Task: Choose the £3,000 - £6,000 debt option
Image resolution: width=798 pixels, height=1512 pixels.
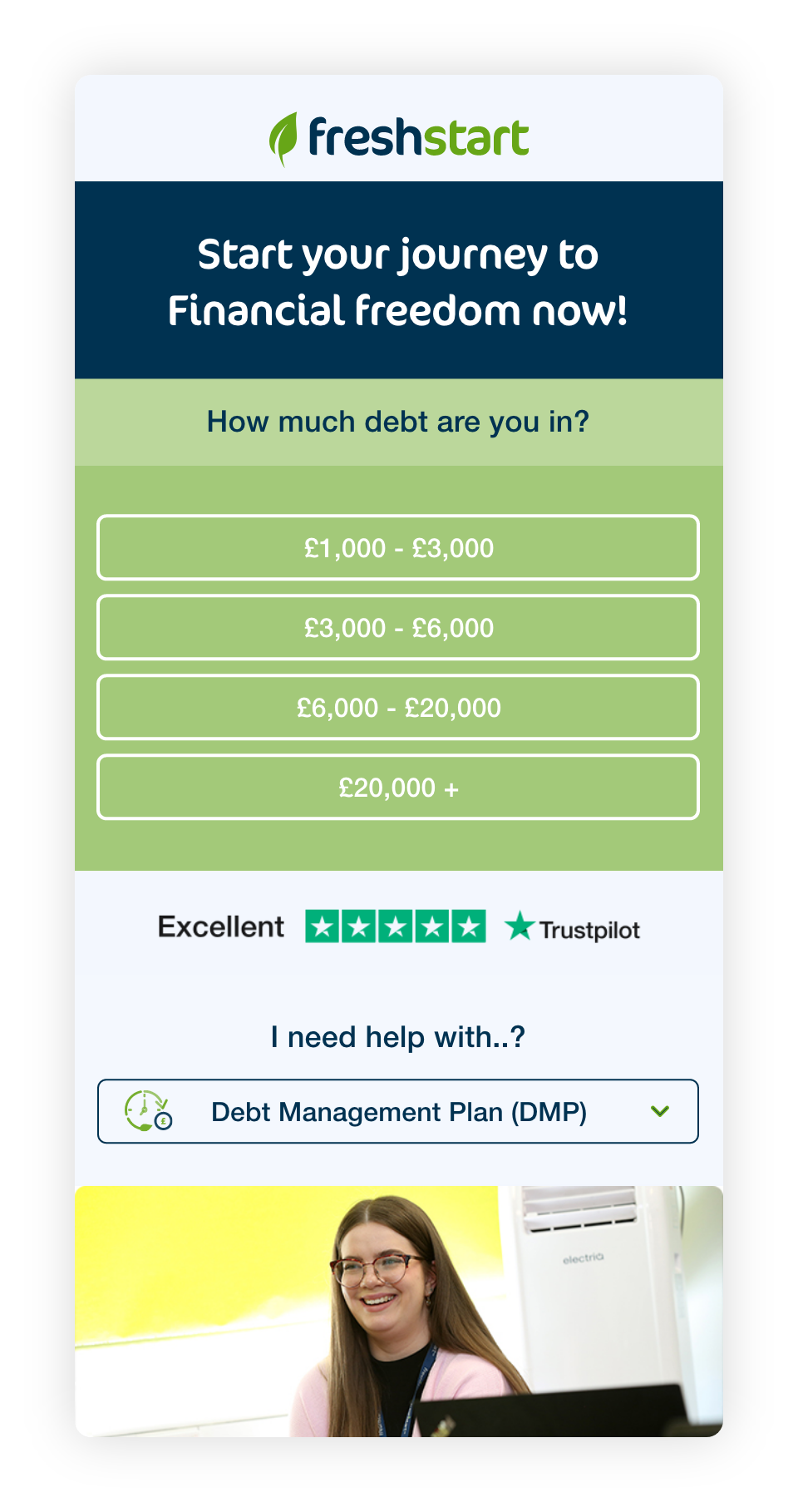Action: (398, 627)
